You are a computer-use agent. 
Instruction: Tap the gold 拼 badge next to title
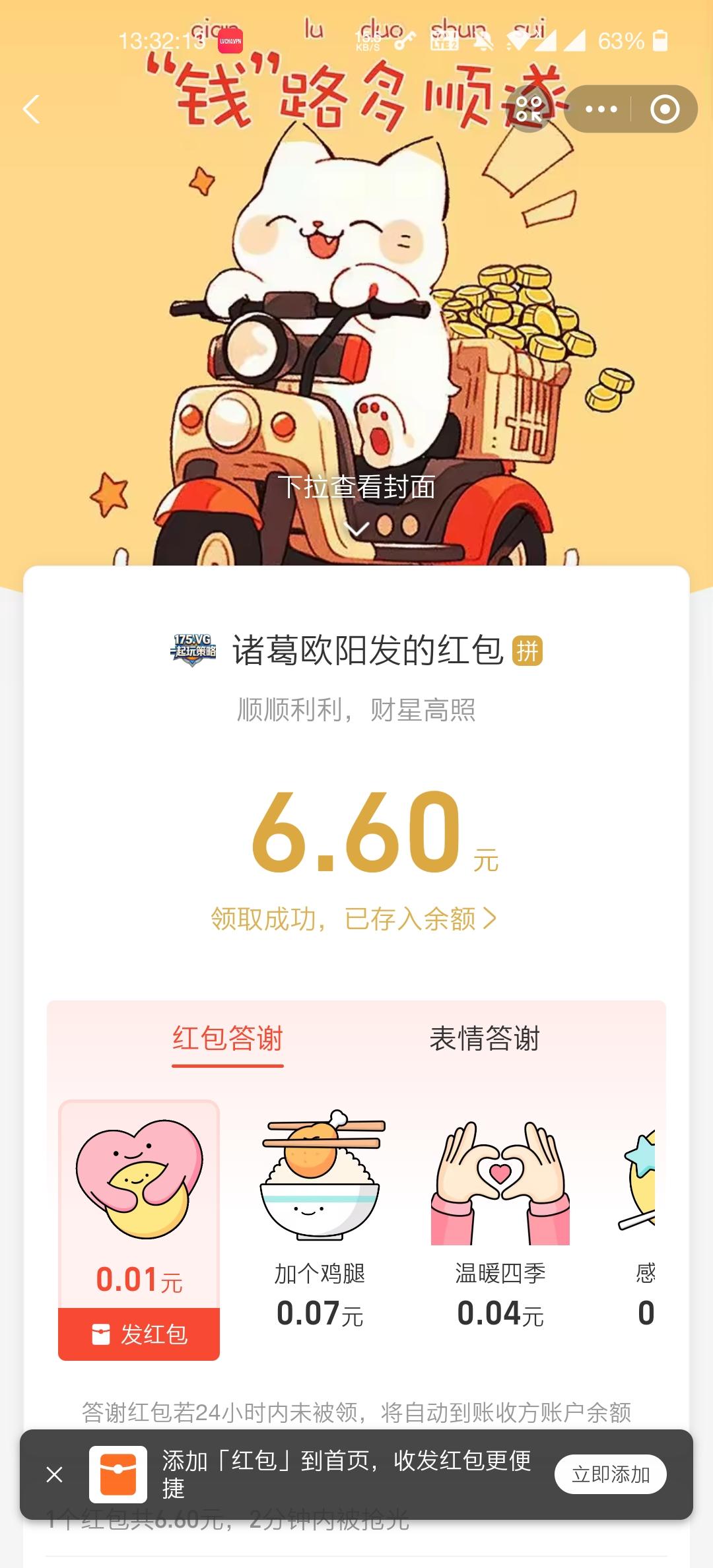click(527, 651)
